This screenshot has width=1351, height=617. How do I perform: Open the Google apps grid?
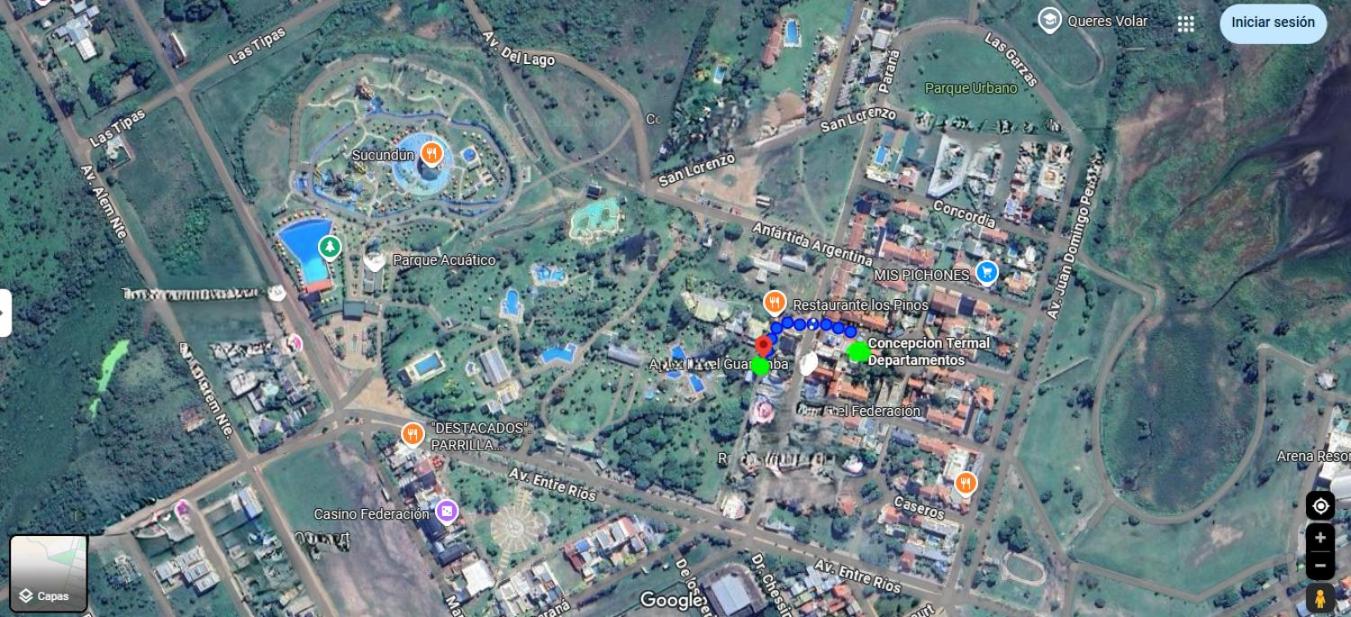(x=1186, y=24)
